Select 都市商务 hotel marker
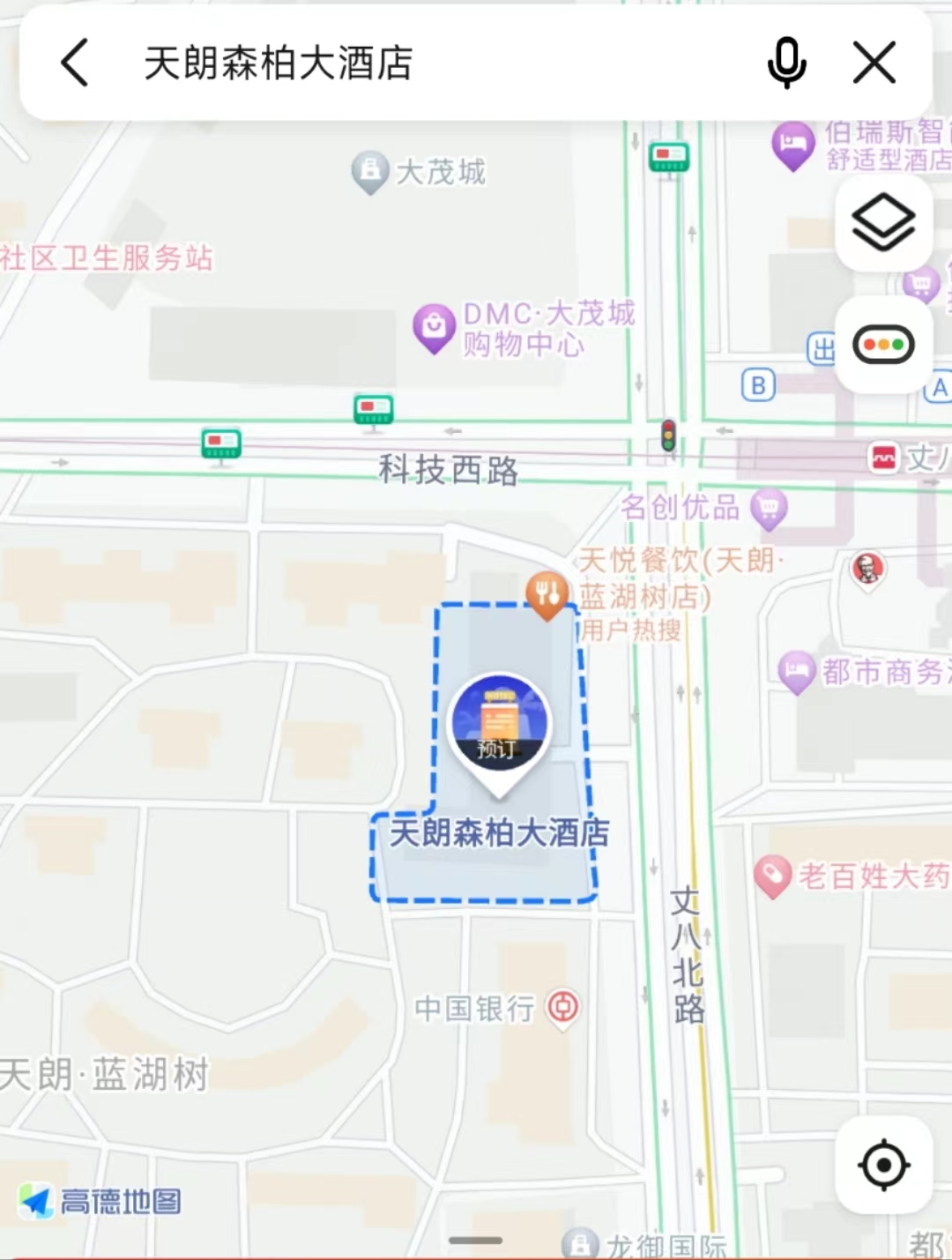Screen dimensions: 952x1260 (797, 671)
